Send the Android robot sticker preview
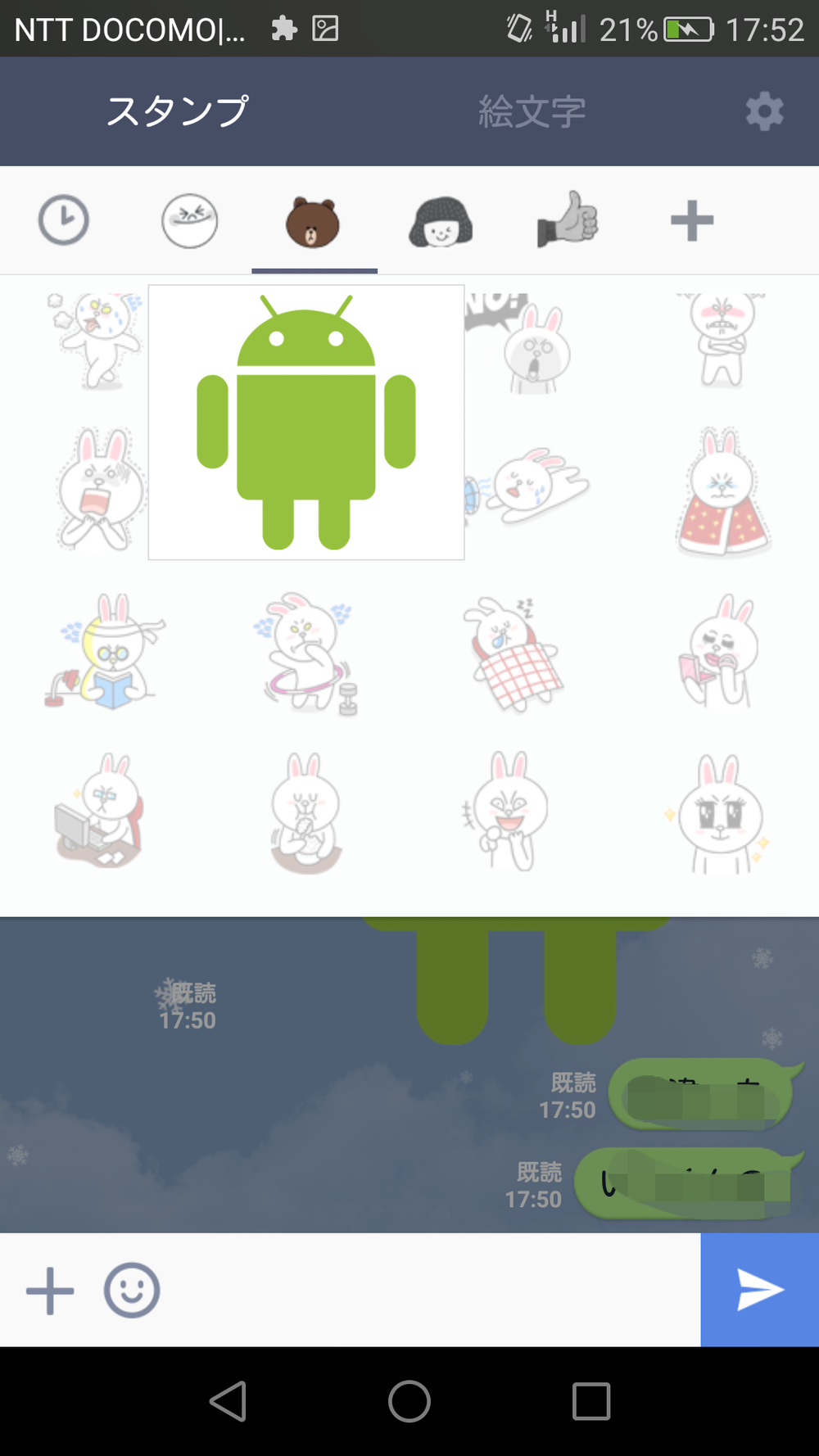Viewport: 819px width, 1456px height. [306, 422]
